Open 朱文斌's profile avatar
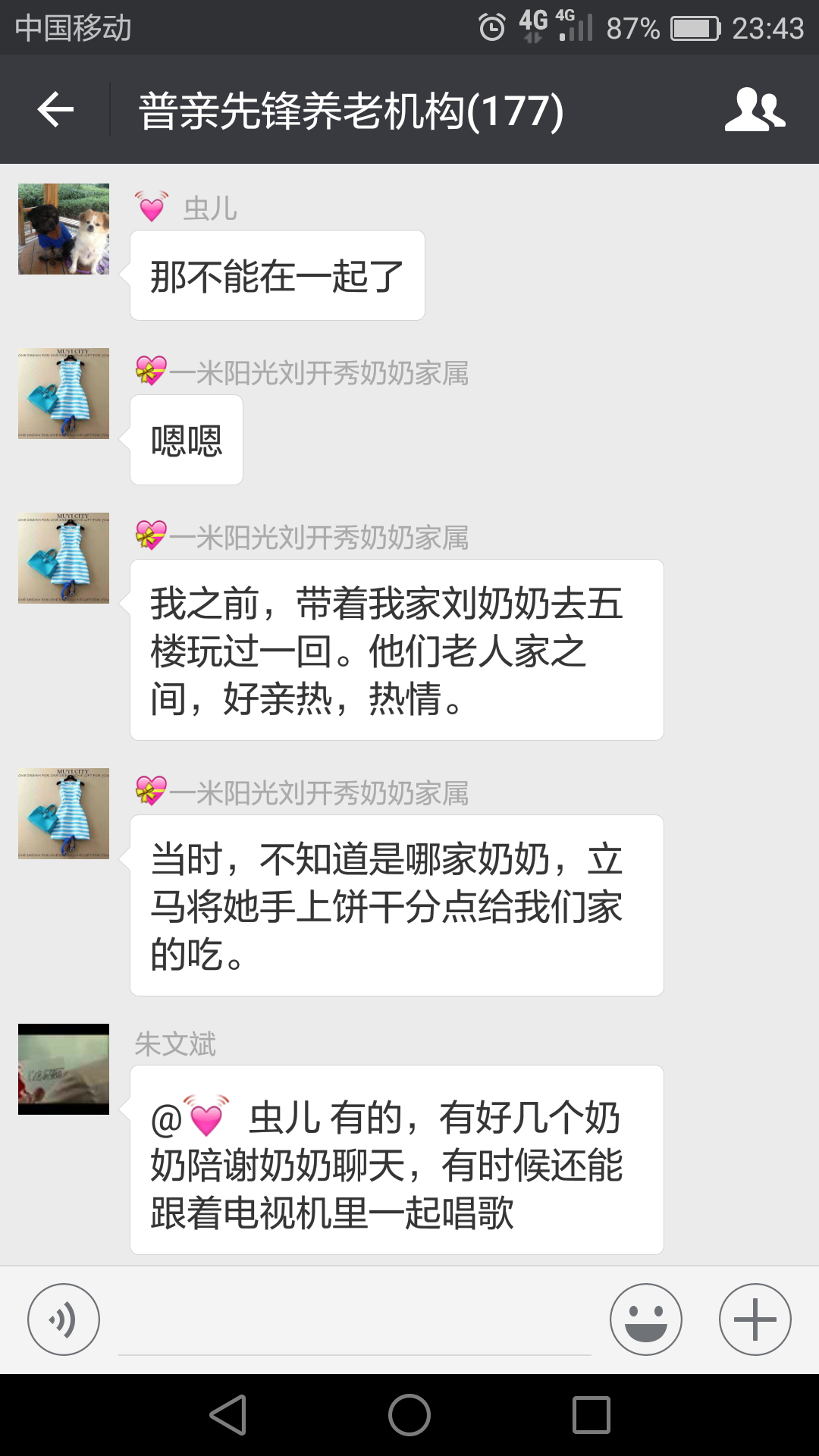 tap(64, 1069)
